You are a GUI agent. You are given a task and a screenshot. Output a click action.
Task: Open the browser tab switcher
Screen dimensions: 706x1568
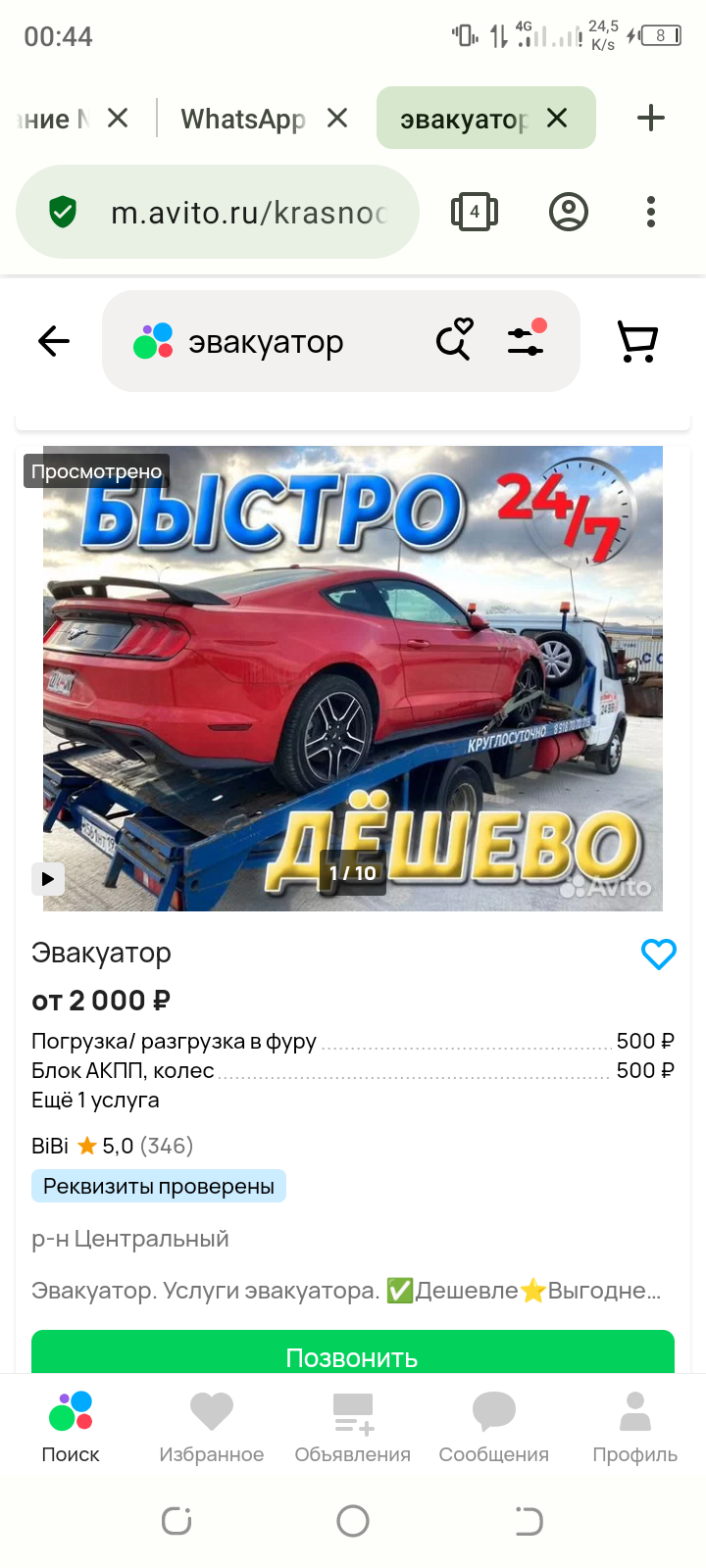[475, 212]
